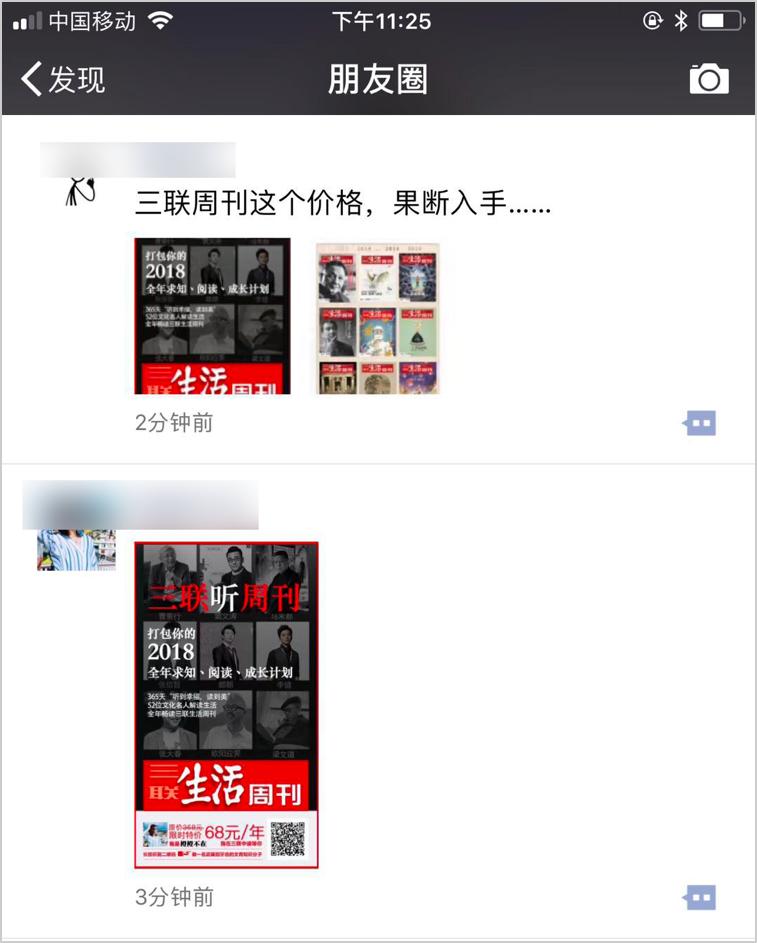Image resolution: width=757 pixels, height=943 pixels.
Task: Open the profile of the line-drawing avatar
Action: (x=80, y=191)
